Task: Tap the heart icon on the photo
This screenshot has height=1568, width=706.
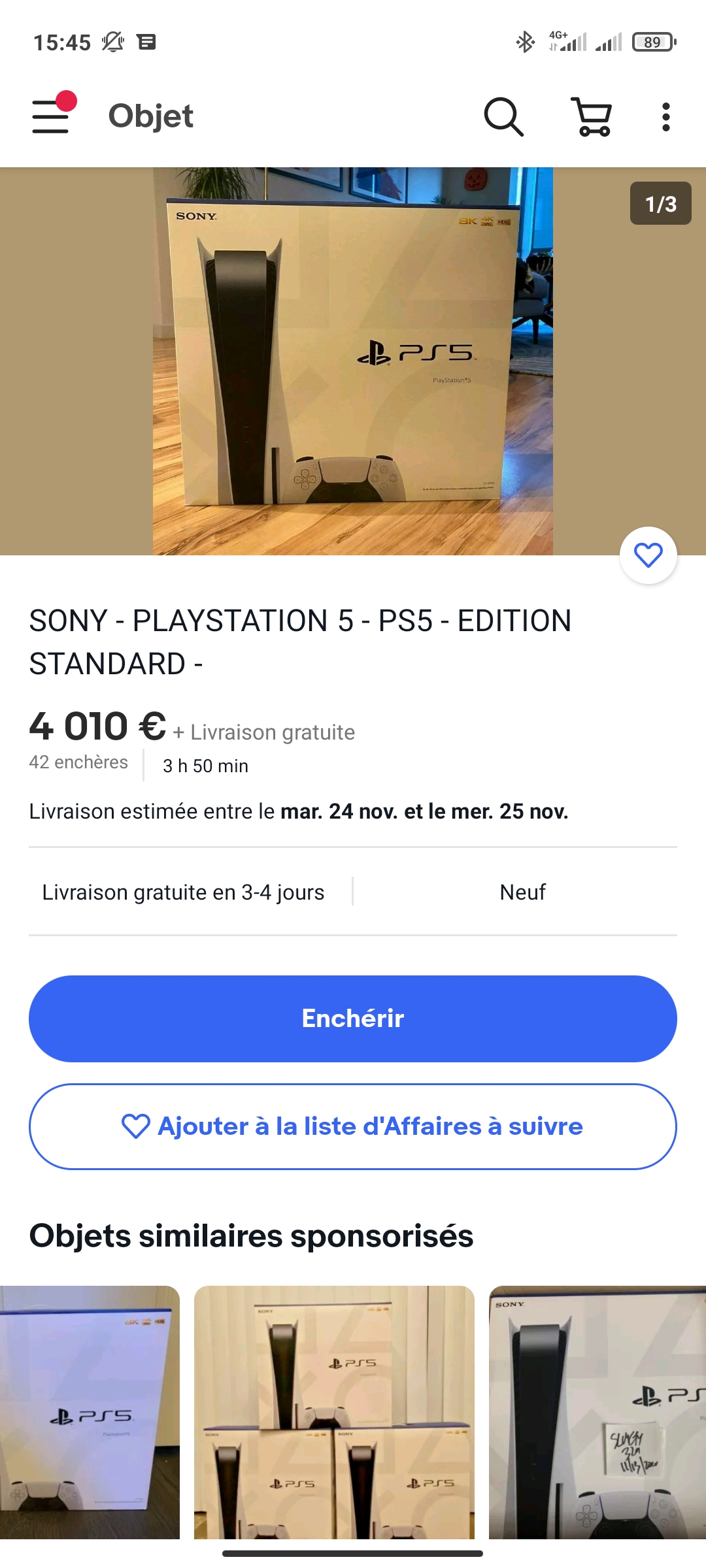Action: point(648,555)
